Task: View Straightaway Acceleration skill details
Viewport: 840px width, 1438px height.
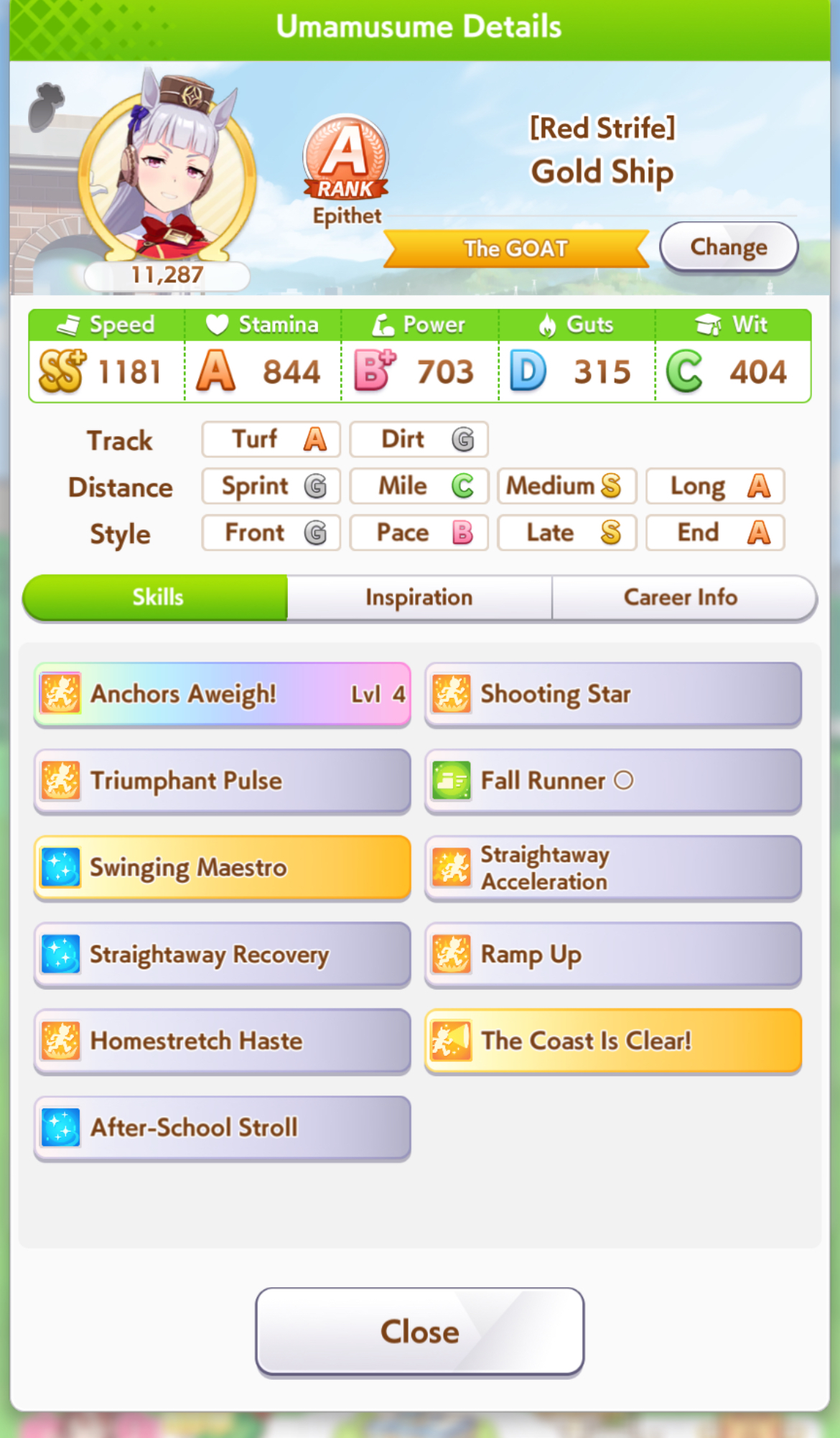Action: 613,868
